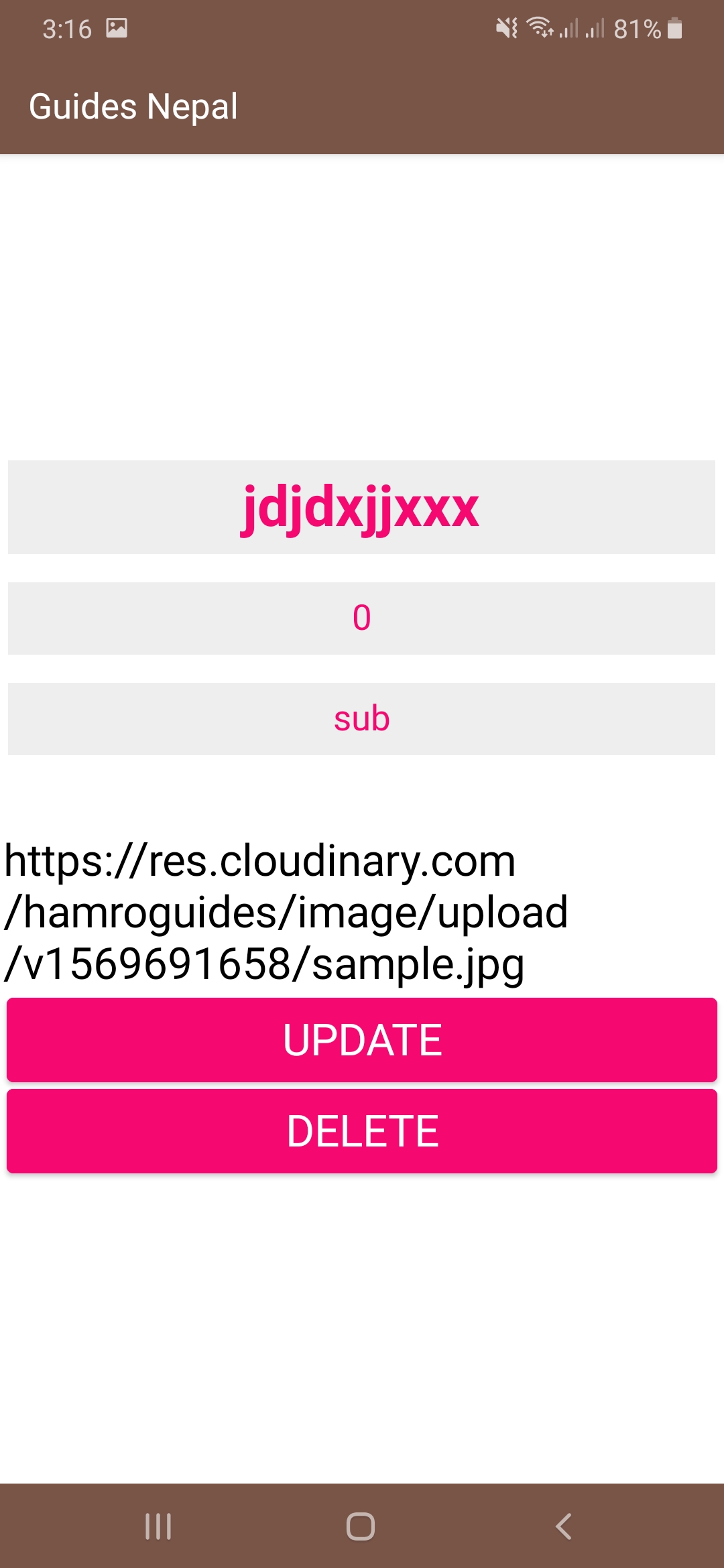This screenshot has width=724, height=1568.
Task: Open recent apps from the navigation bar
Action: (x=158, y=1526)
